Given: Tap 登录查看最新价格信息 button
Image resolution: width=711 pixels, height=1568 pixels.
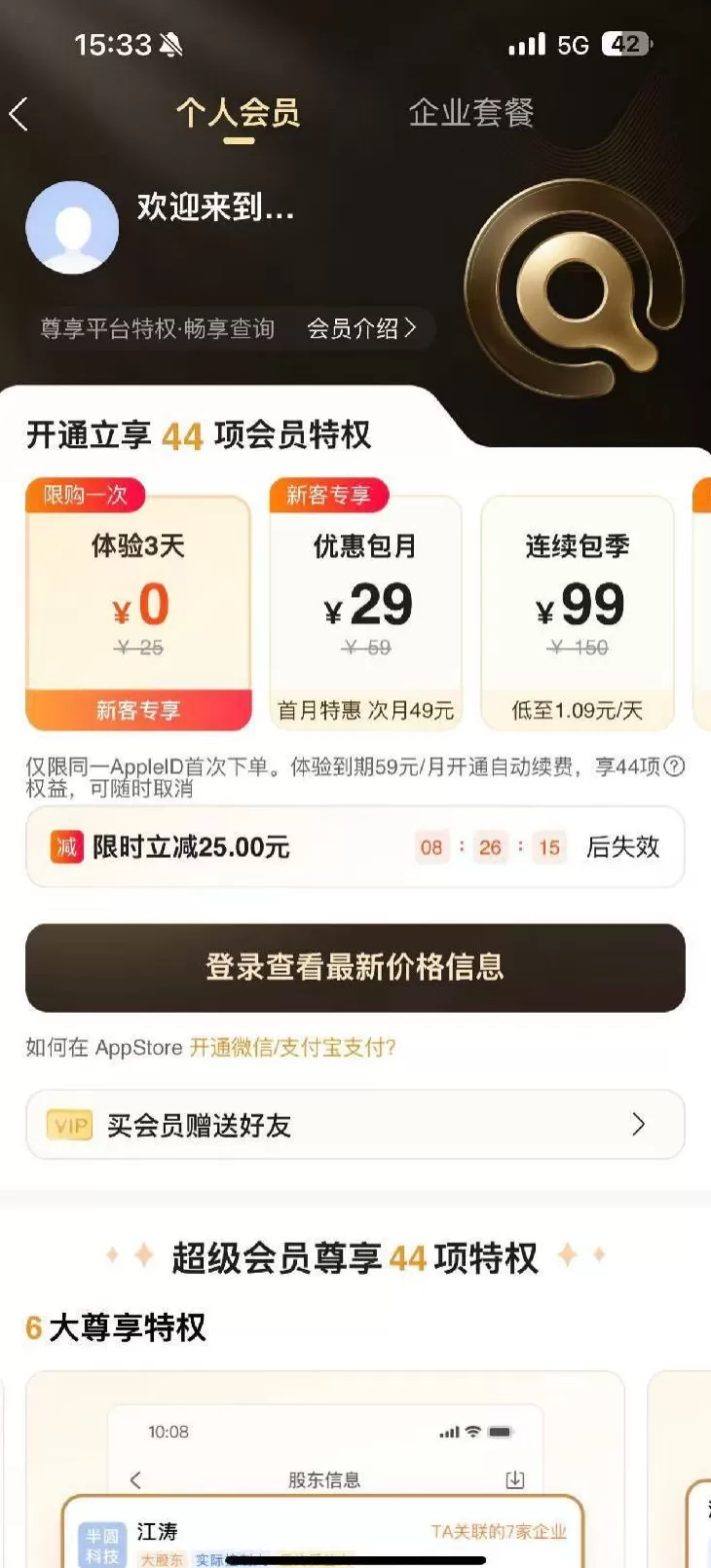Looking at the screenshot, I should [x=355, y=968].
